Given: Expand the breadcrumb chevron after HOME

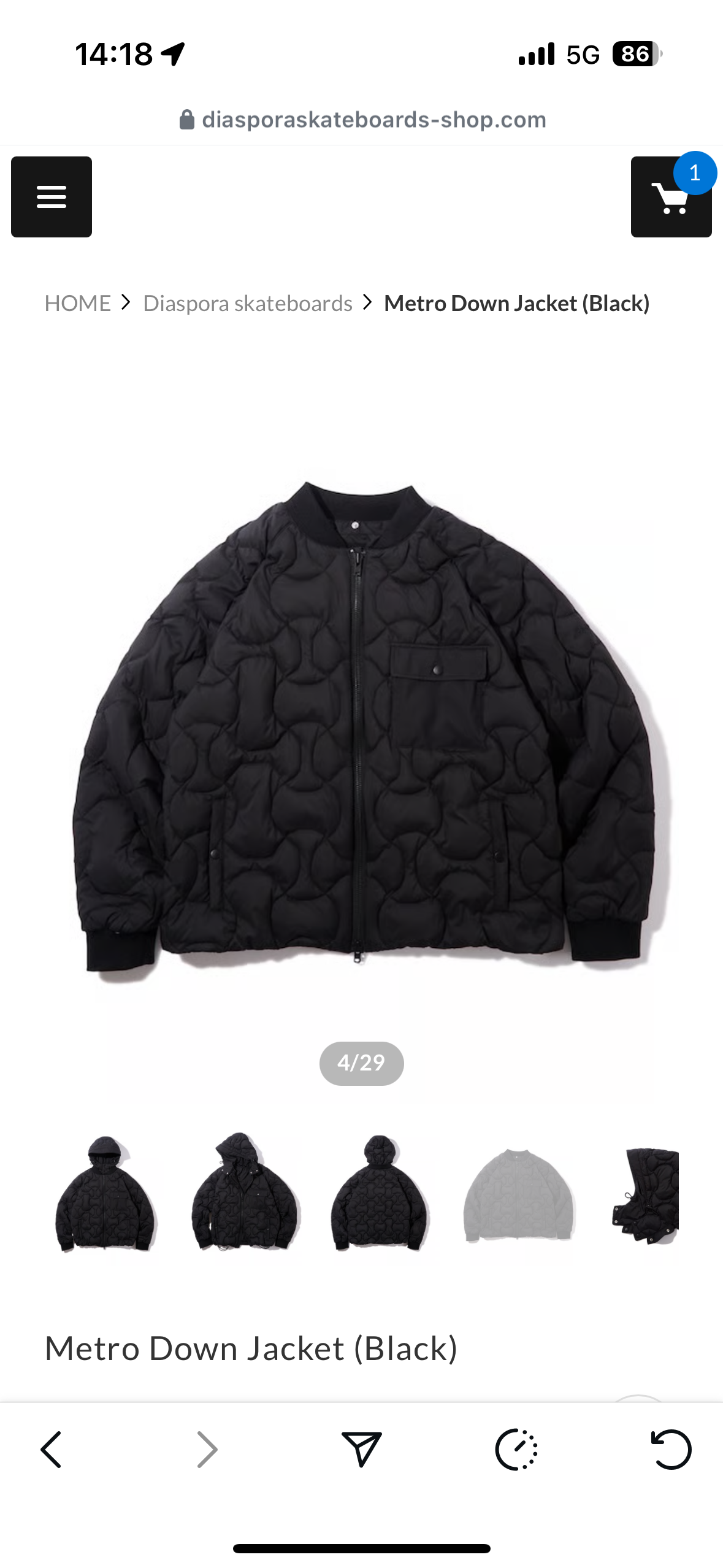Looking at the screenshot, I should coord(126,302).
